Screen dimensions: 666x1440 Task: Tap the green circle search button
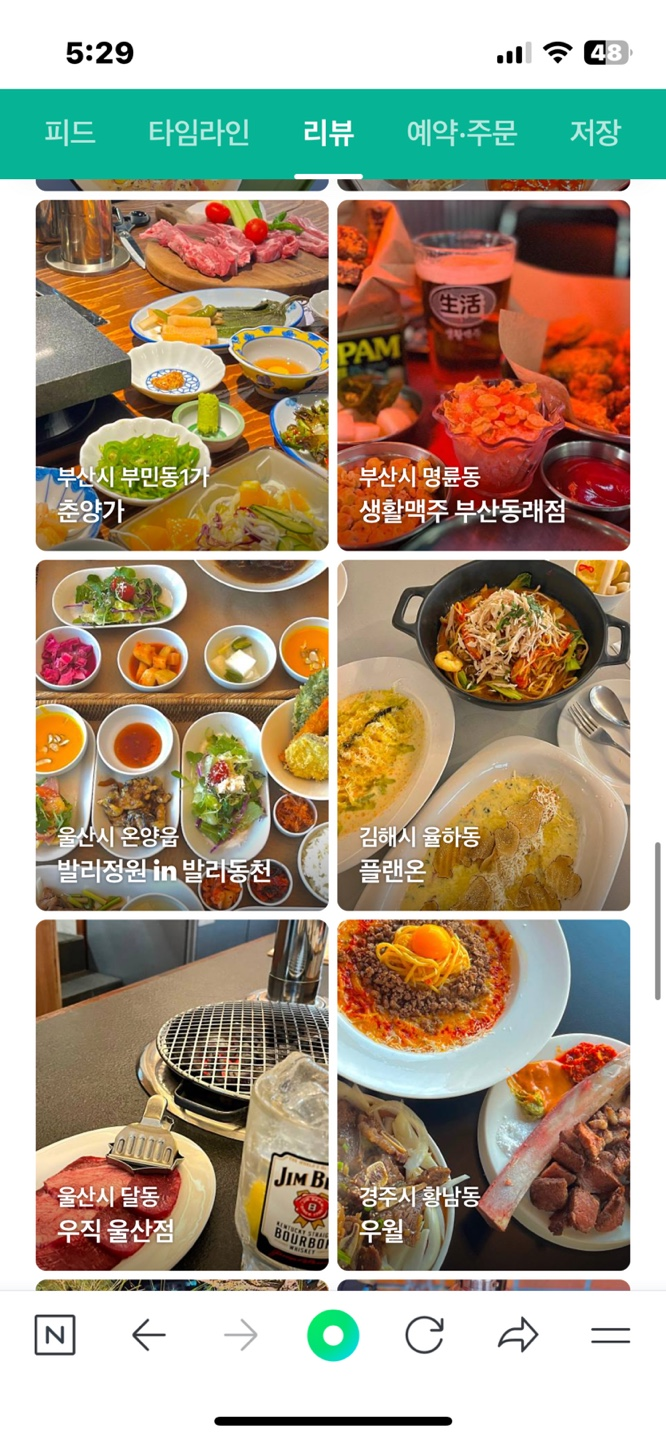(x=333, y=1335)
